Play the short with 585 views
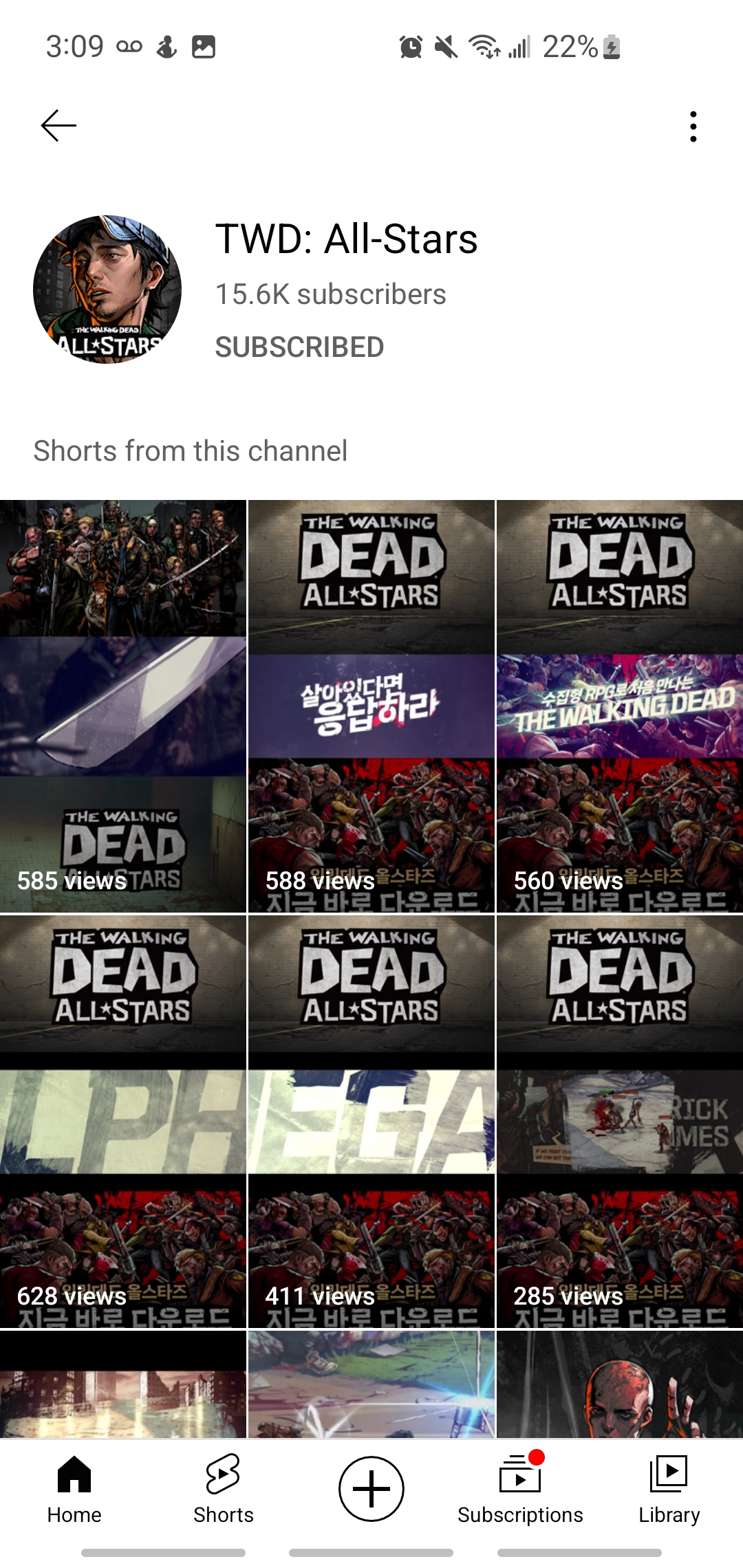The height and width of the screenshot is (1568, 743). (x=123, y=706)
